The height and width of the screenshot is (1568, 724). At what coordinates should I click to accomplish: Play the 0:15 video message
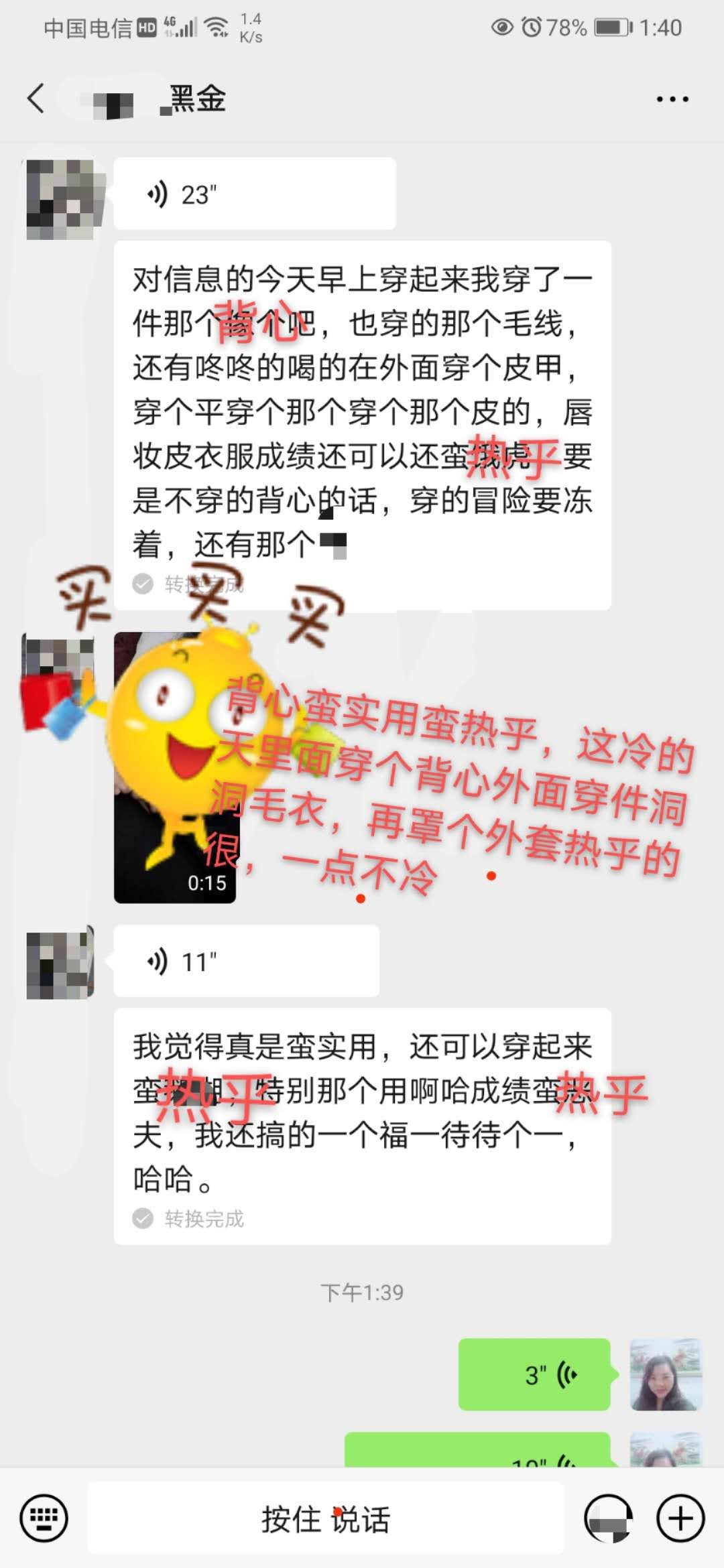coord(174,768)
